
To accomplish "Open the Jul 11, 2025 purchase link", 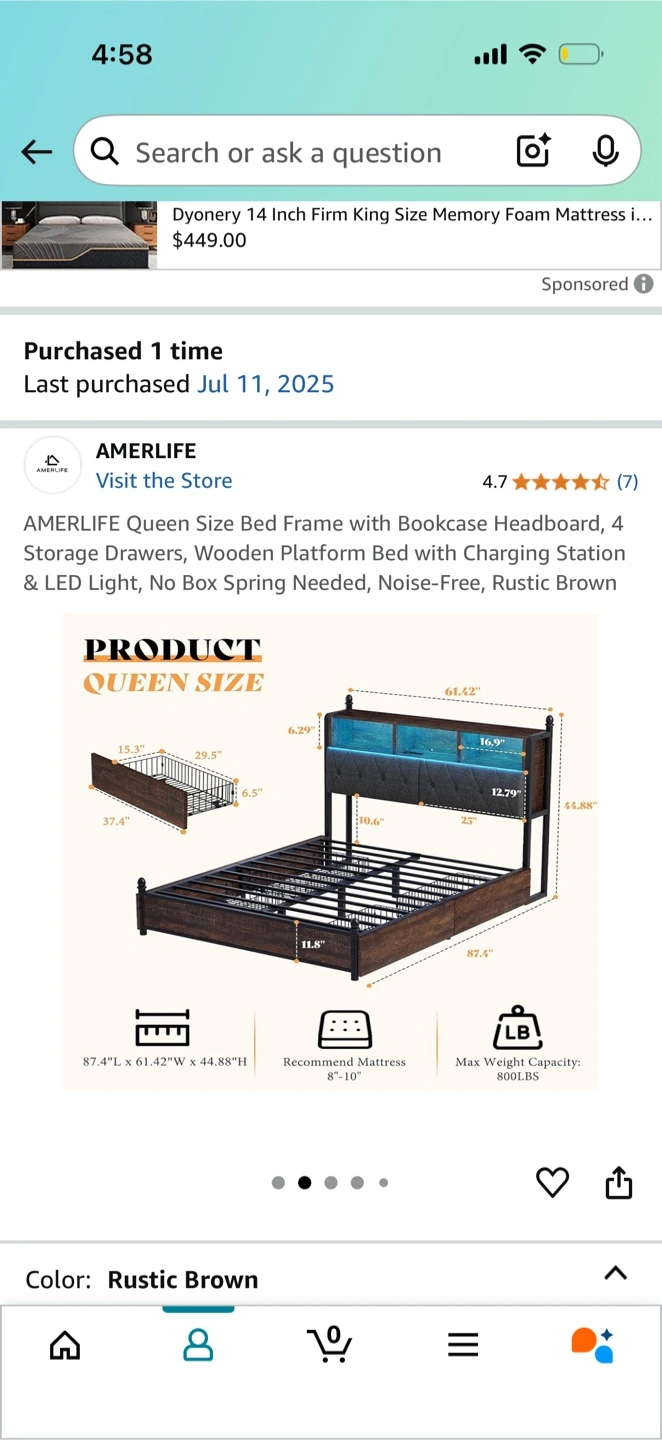I will point(265,384).
